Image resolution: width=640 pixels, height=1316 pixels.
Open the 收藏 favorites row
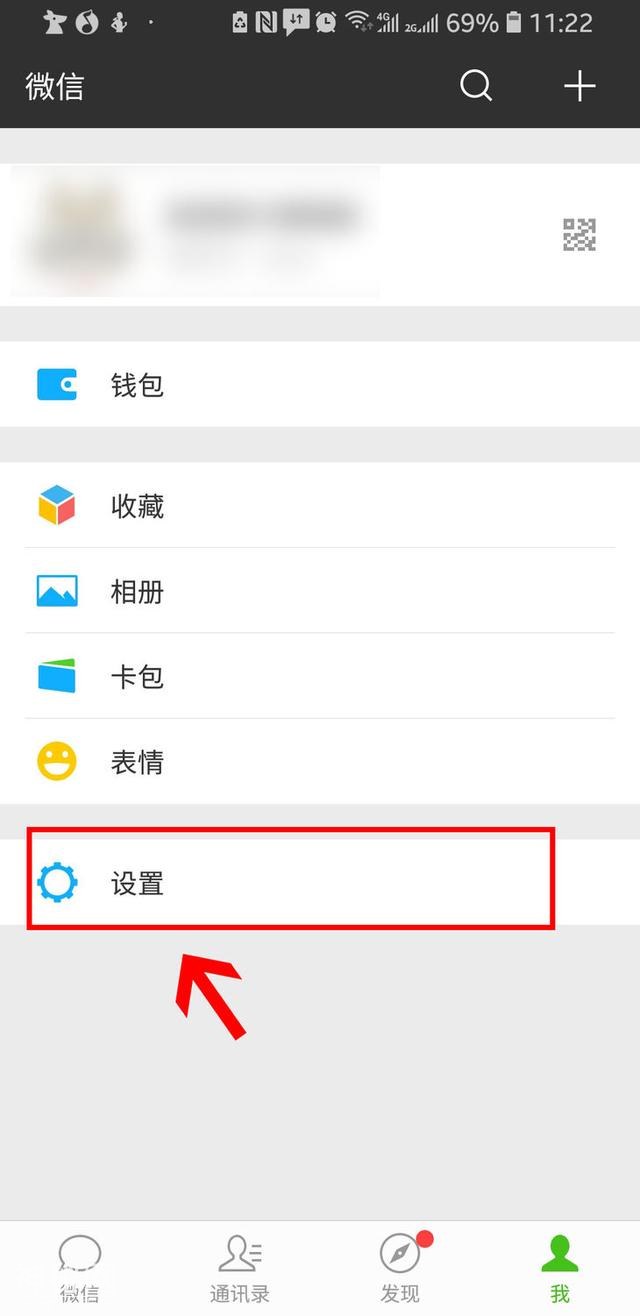tap(320, 506)
